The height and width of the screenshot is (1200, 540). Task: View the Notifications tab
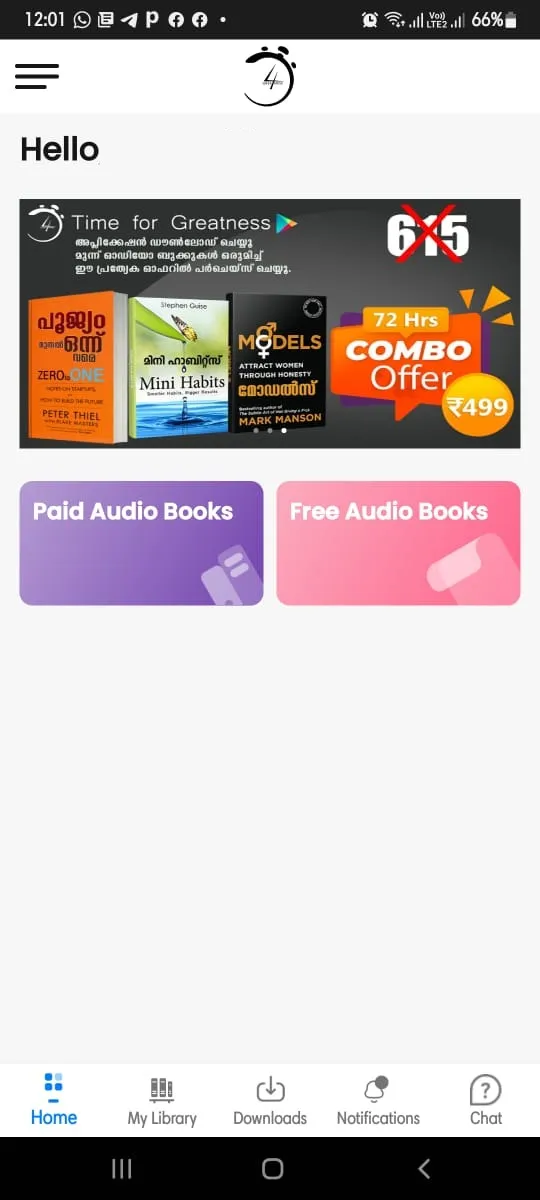pyautogui.click(x=378, y=1100)
